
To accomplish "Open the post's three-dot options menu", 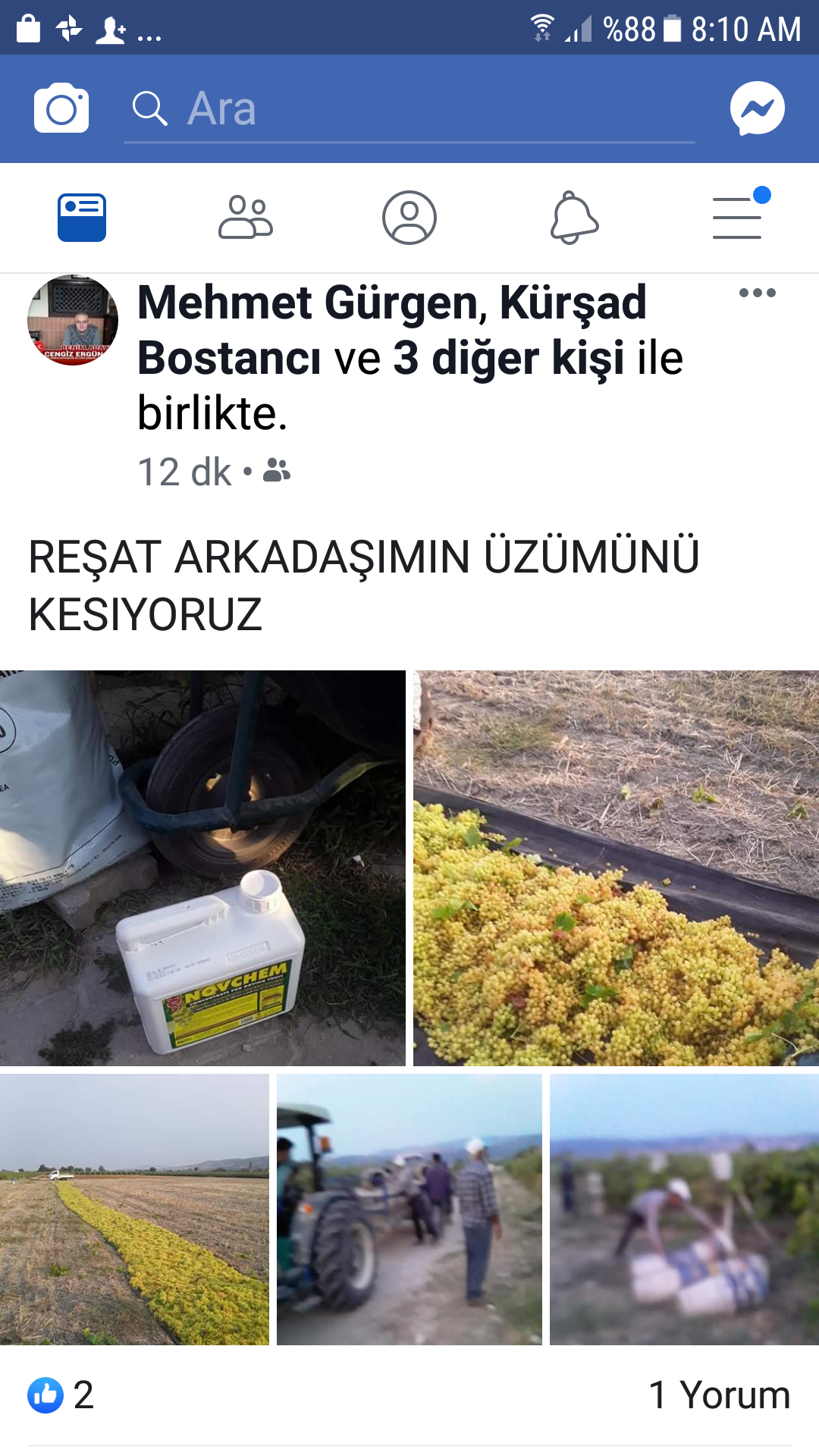I will (x=757, y=293).
